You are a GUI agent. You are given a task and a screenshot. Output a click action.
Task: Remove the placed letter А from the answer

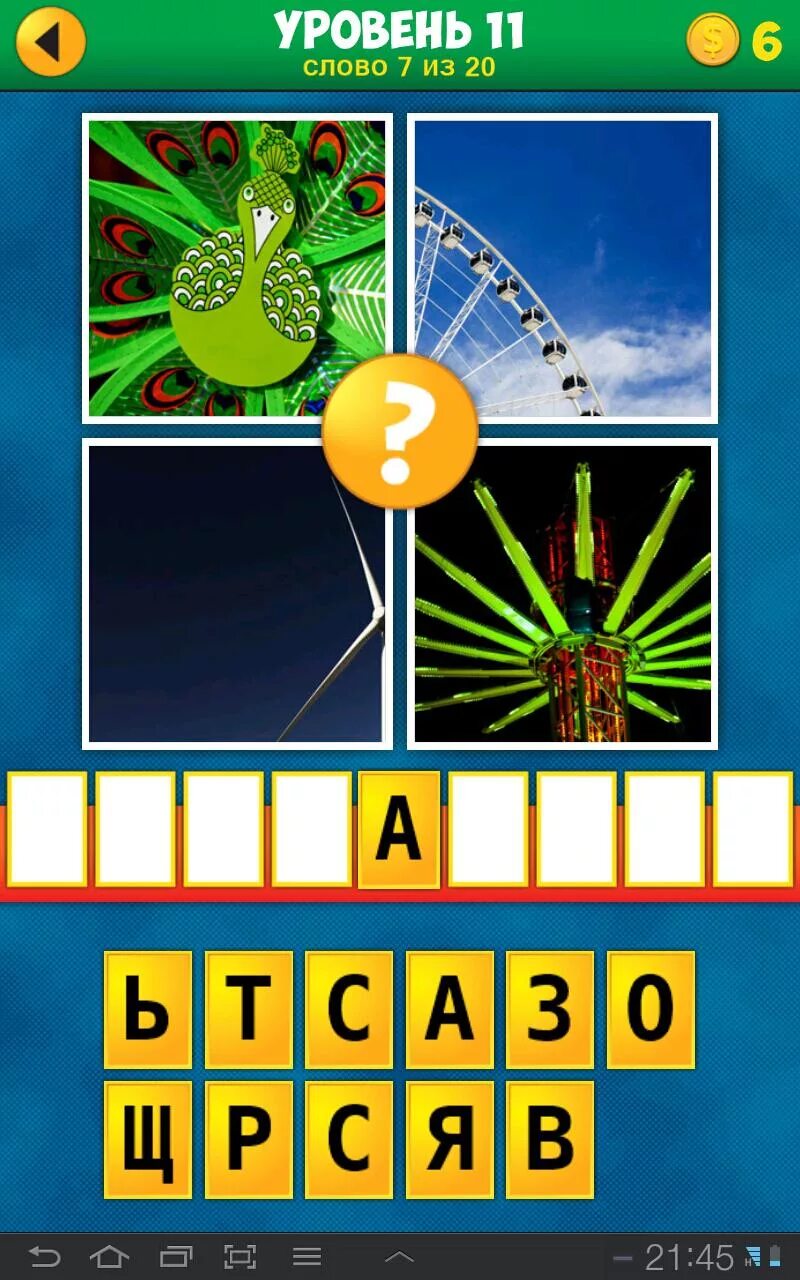[x=399, y=829]
